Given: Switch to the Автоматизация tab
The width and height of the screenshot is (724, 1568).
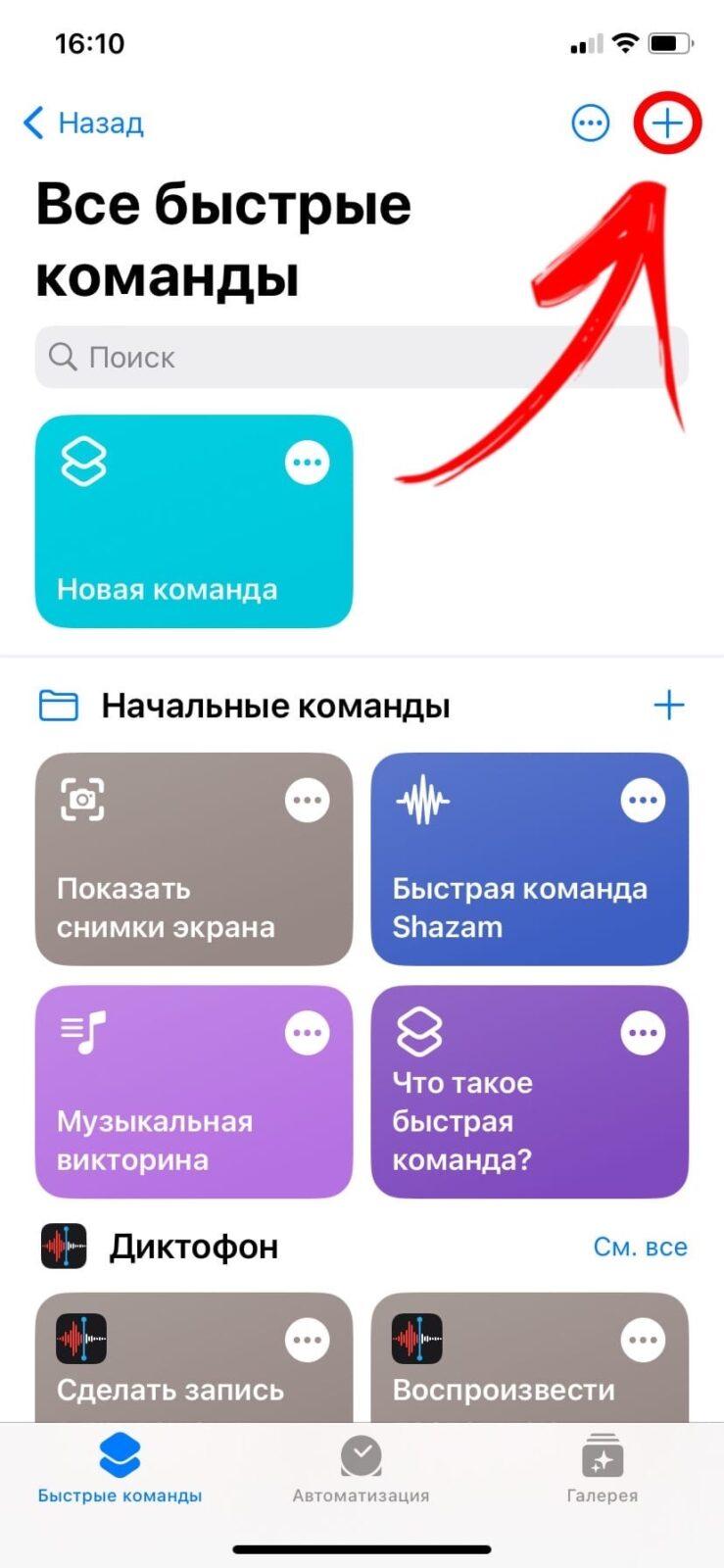Looking at the screenshot, I should (362, 1470).
